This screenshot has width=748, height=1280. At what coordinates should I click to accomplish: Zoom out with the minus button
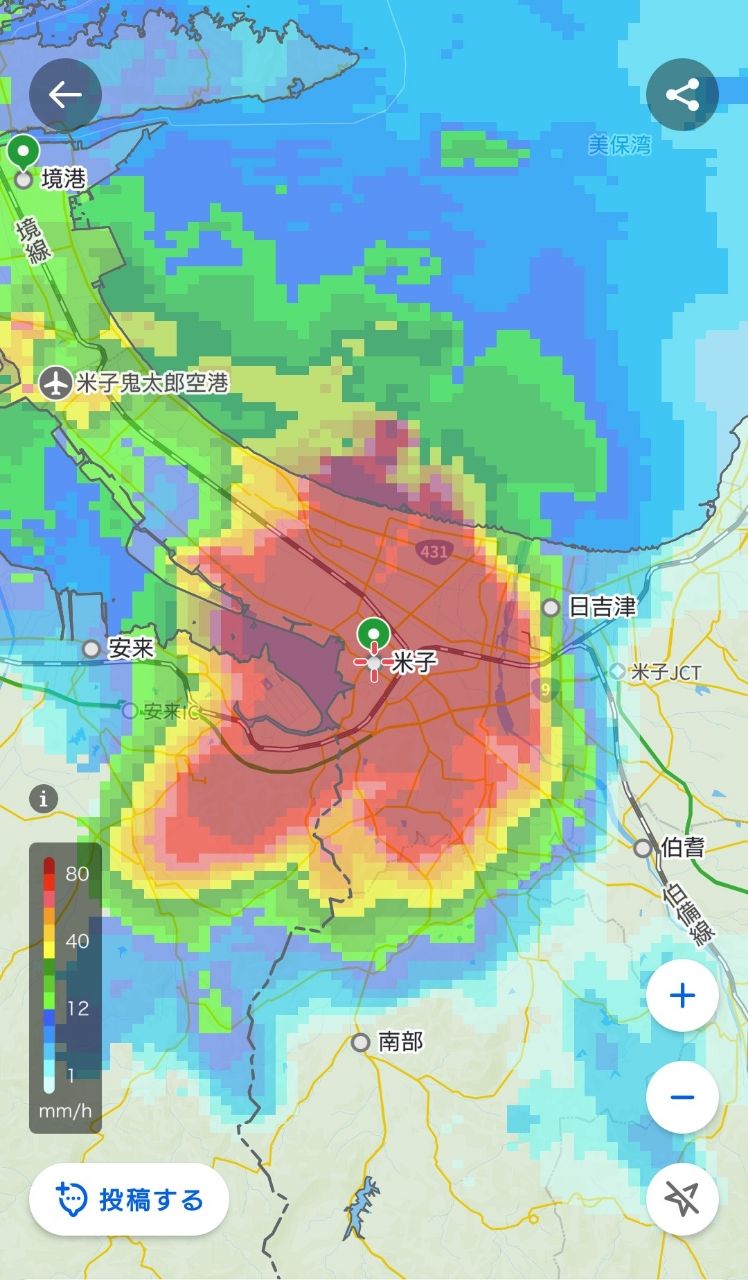pyautogui.click(x=682, y=1097)
